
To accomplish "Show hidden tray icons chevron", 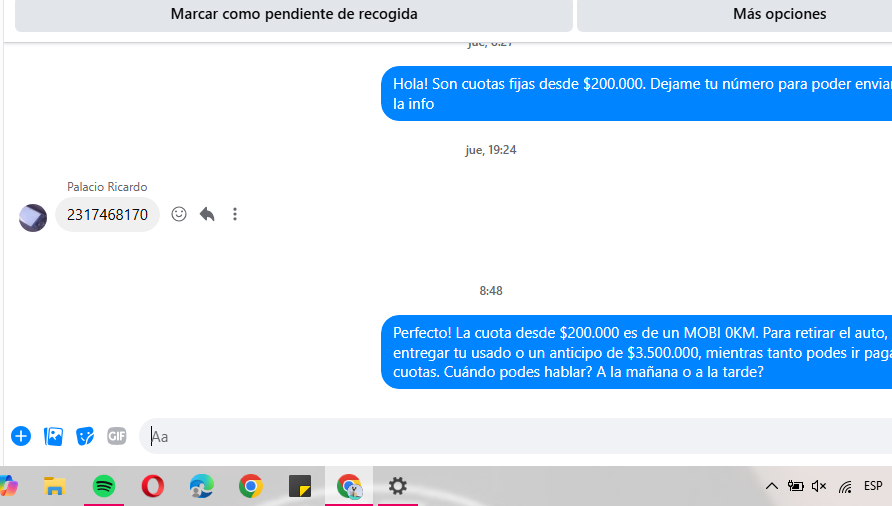I will 771,486.
